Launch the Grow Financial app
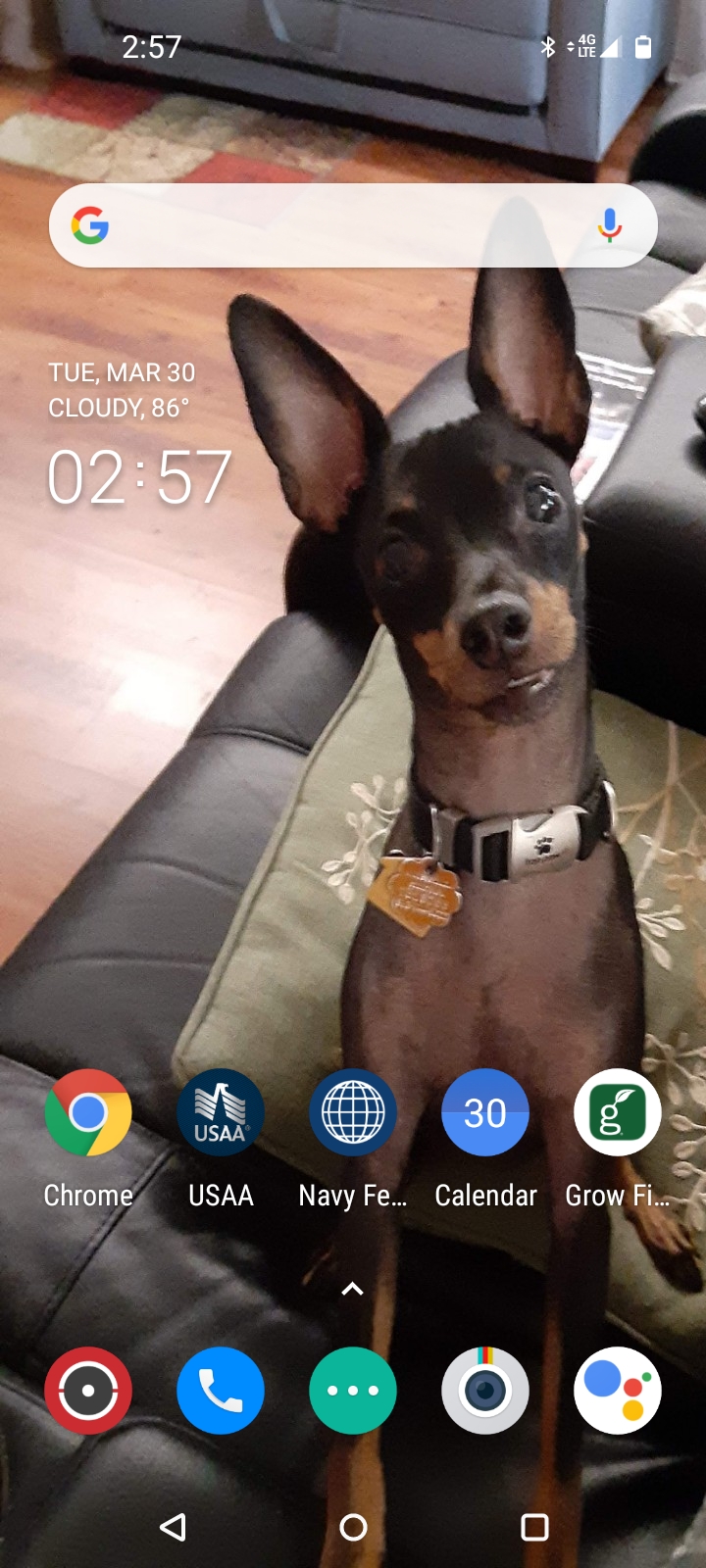This screenshot has width=706, height=1568. (618, 1113)
